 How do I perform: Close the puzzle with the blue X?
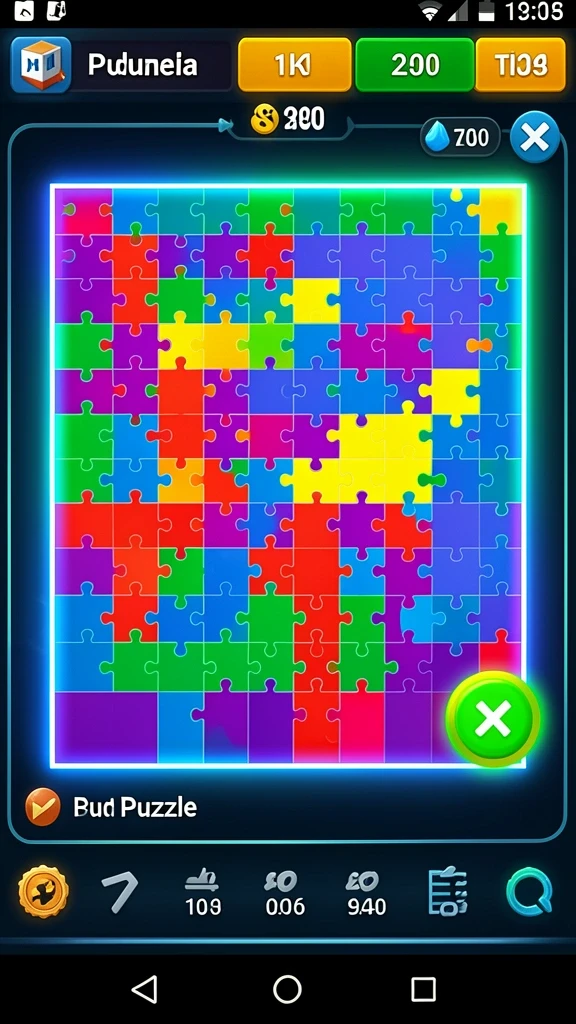point(535,137)
